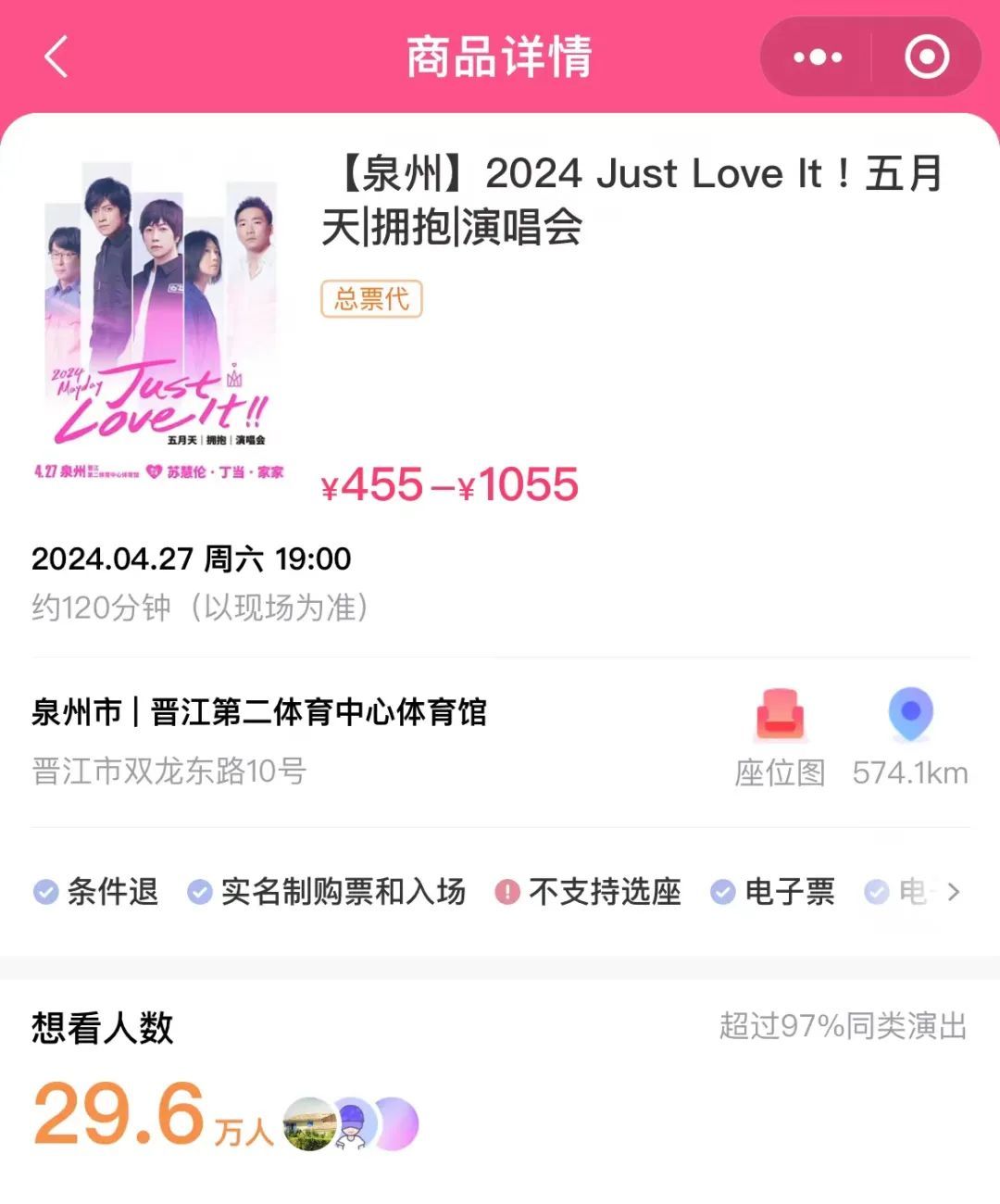This screenshot has height=1204, width=1000.
Task: Open the map showing 574.1km distance
Action: pyautogui.click(x=910, y=736)
